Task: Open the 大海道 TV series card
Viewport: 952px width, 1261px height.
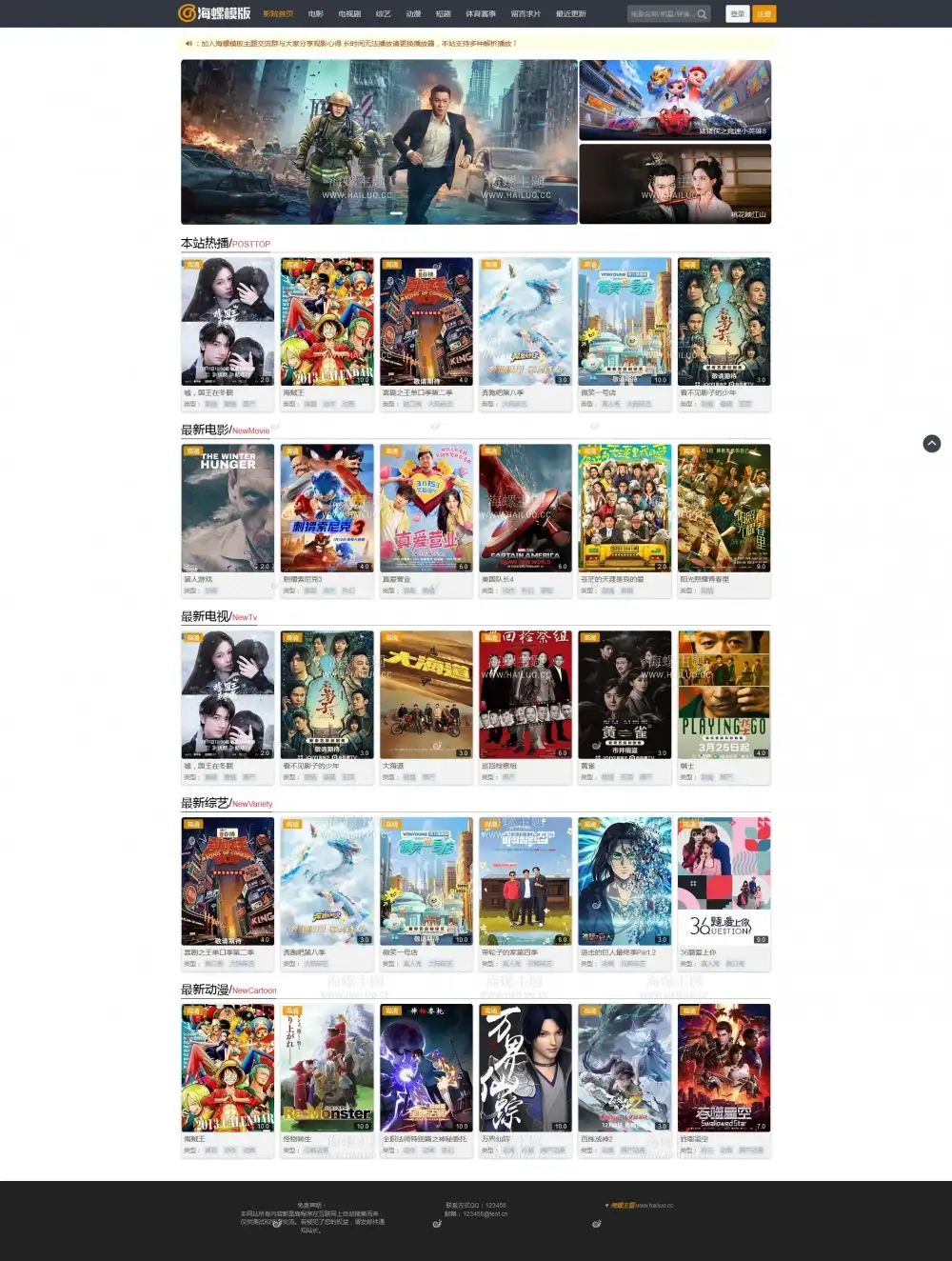Action: click(x=426, y=695)
